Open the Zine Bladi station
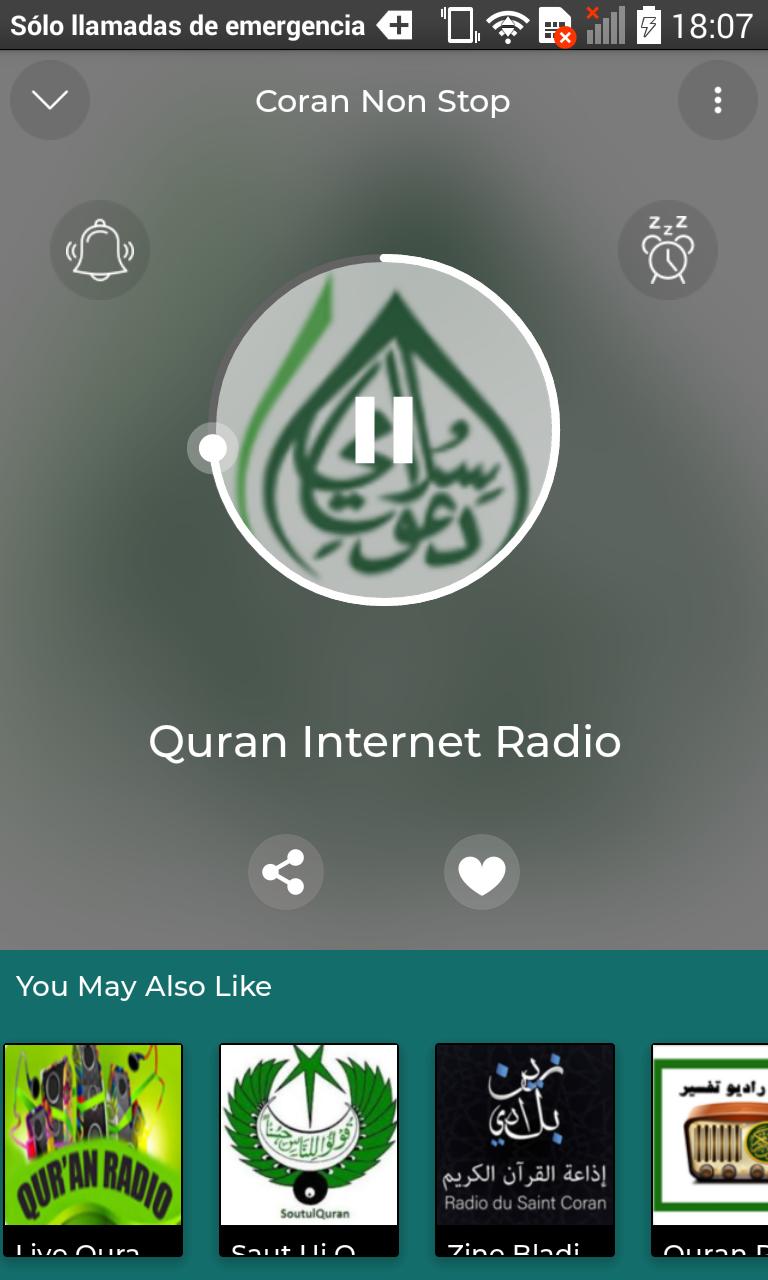Image resolution: width=768 pixels, height=1280 pixels. (524, 1136)
